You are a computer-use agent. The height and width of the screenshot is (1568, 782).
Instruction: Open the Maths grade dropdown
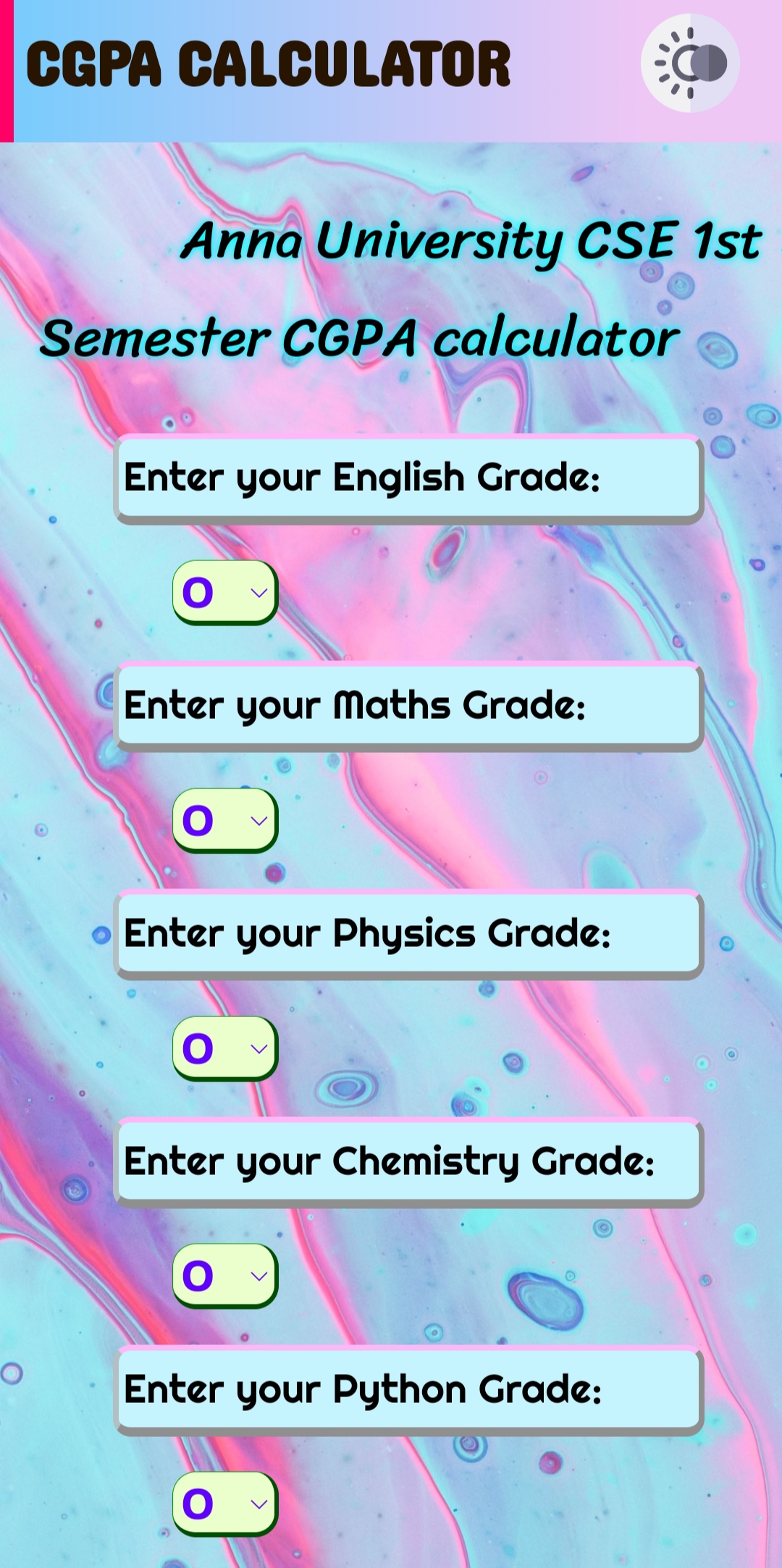(x=225, y=820)
